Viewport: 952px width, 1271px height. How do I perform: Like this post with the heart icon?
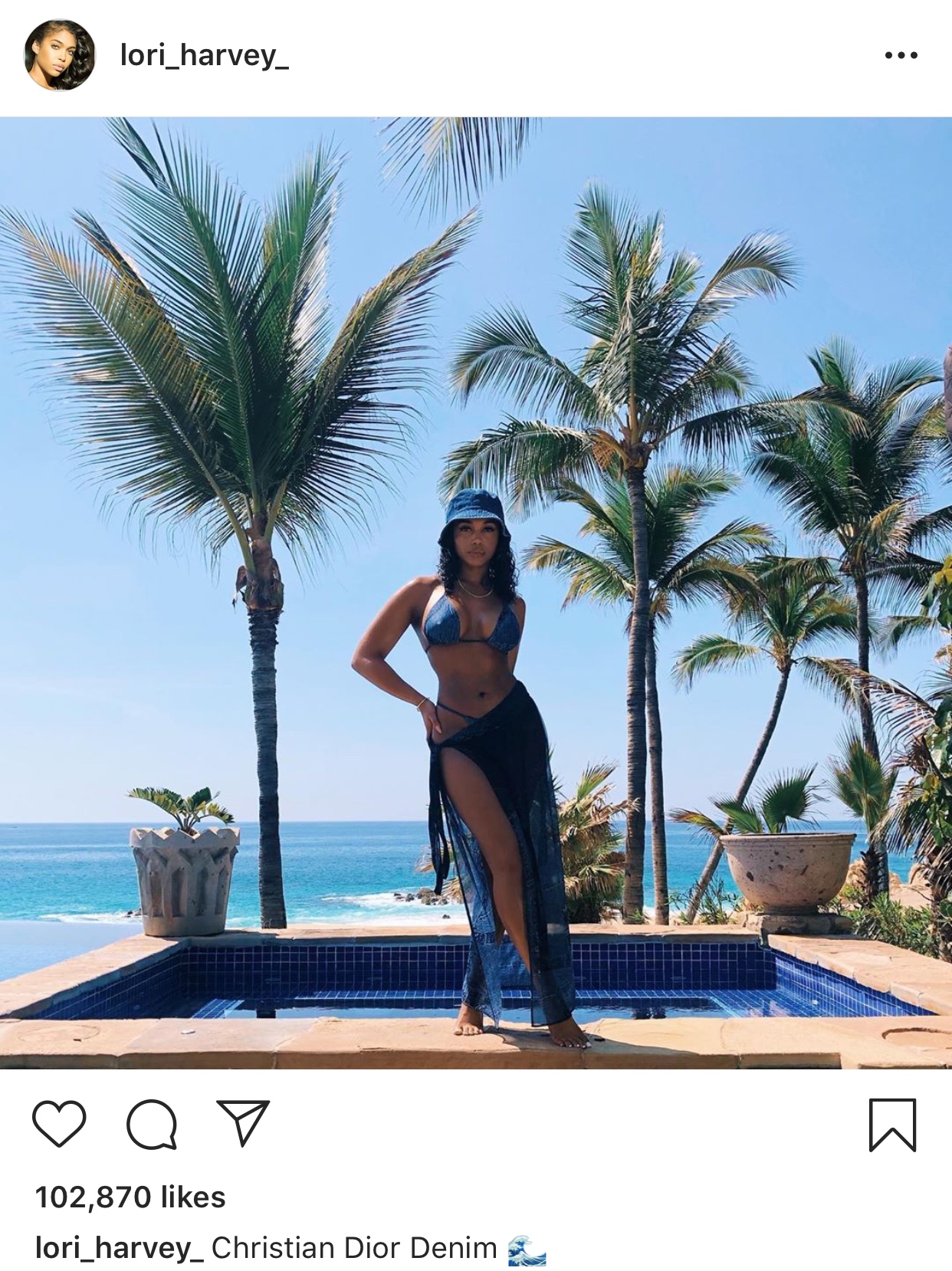(59, 1125)
